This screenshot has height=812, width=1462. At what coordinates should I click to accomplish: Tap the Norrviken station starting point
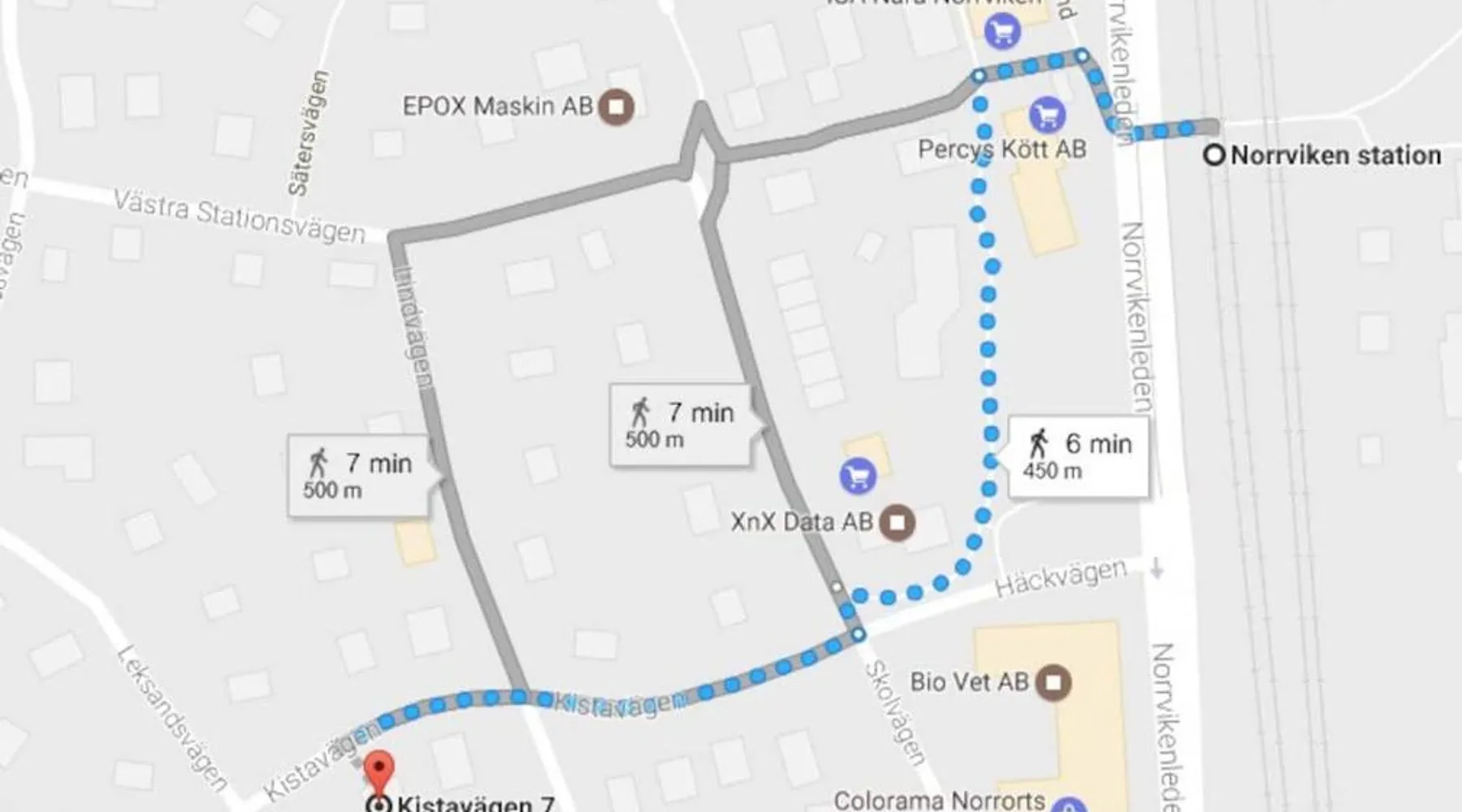pos(1213,155)
